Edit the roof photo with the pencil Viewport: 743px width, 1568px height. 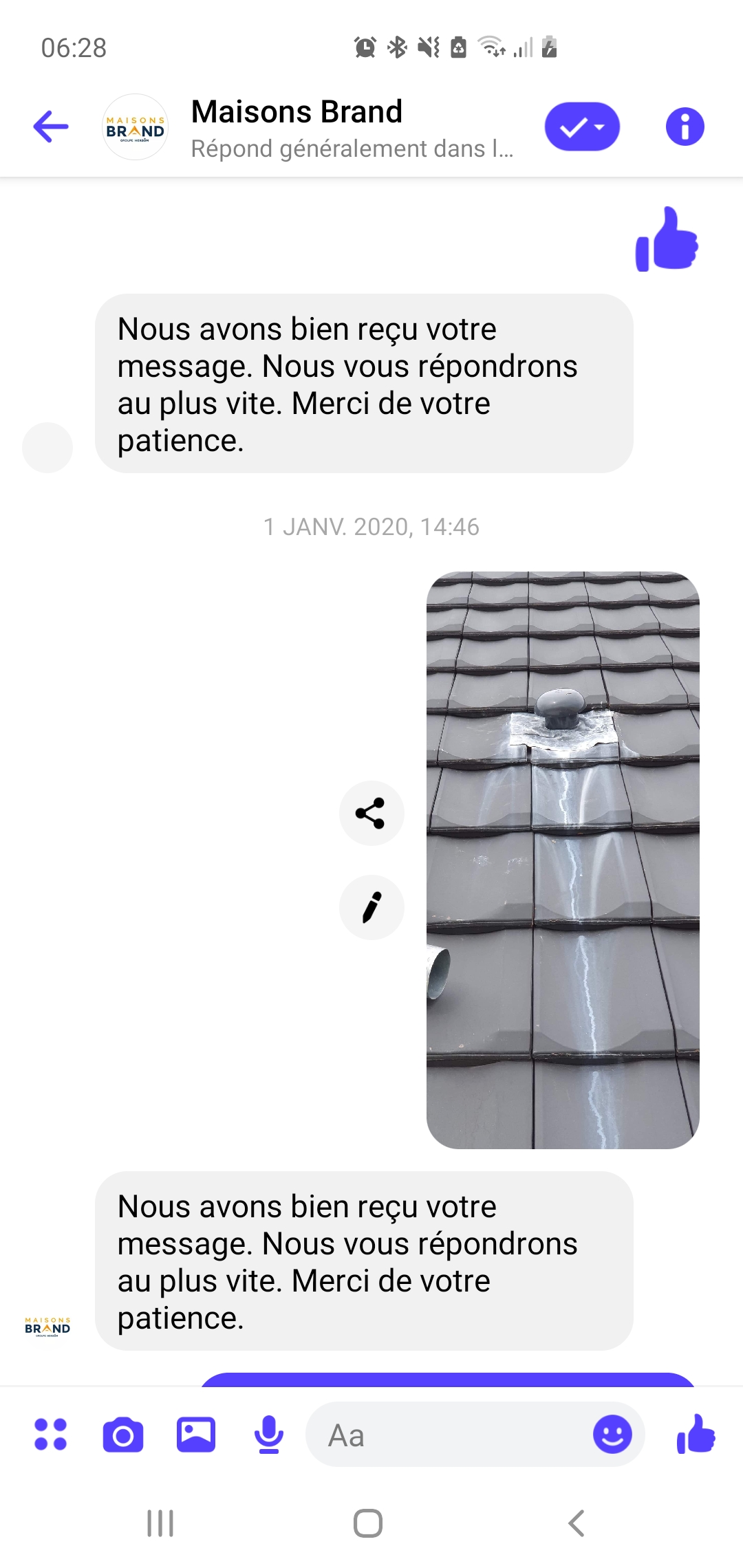[371, 907]
